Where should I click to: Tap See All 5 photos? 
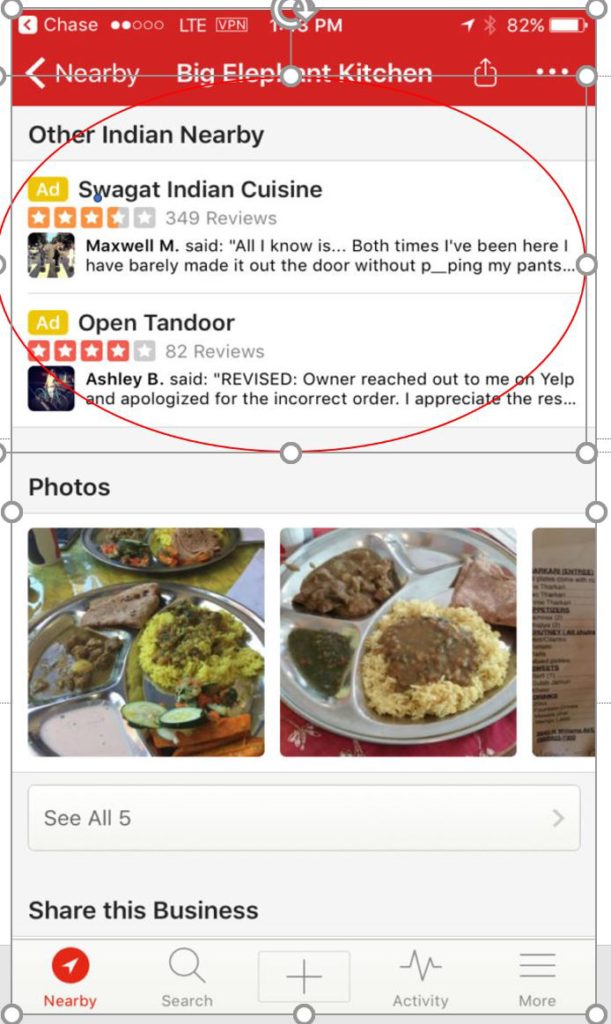(303, 818)
